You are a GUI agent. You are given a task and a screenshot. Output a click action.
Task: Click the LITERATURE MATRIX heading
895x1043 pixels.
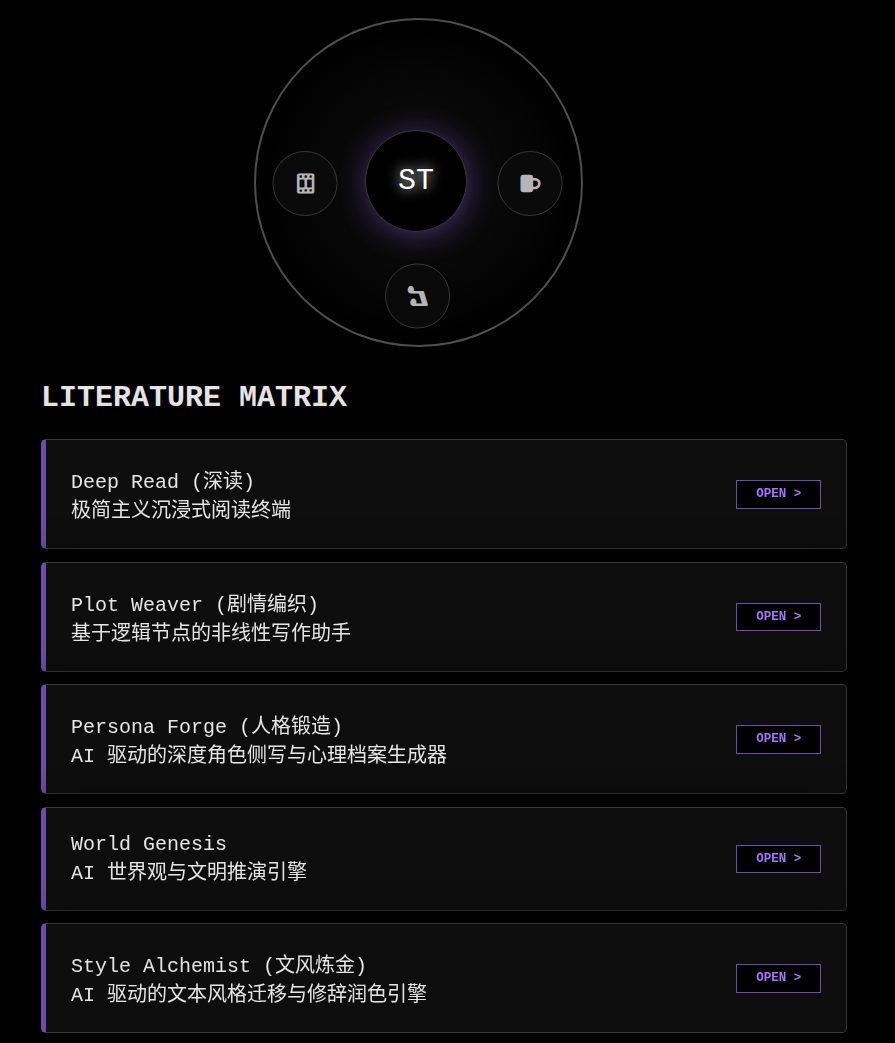click(194, 396)
